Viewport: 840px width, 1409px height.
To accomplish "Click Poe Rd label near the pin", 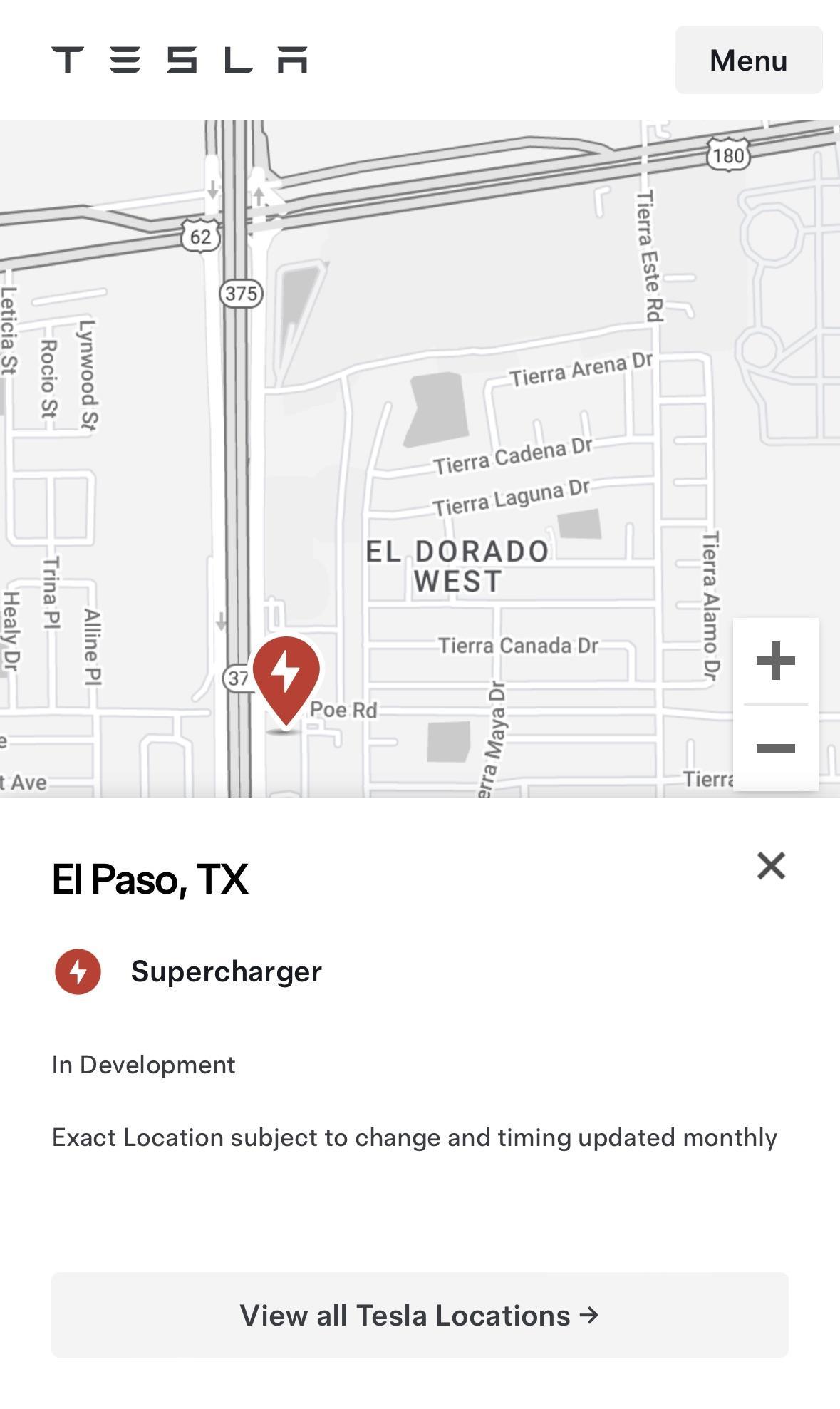I will point(346,710).
